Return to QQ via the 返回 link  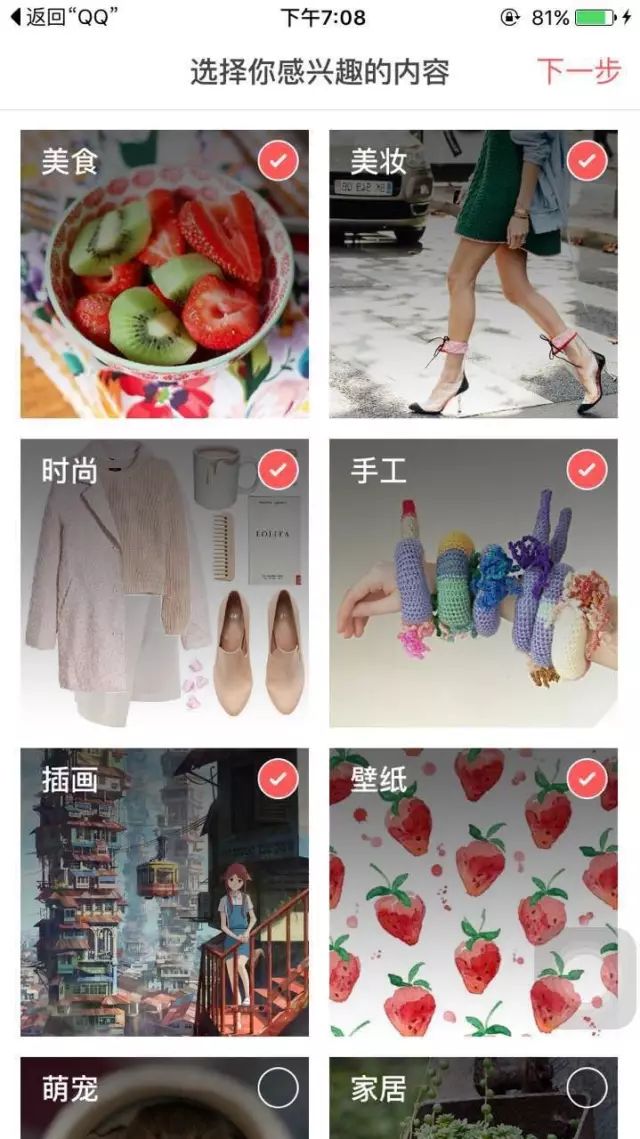(x=58, y=17)
